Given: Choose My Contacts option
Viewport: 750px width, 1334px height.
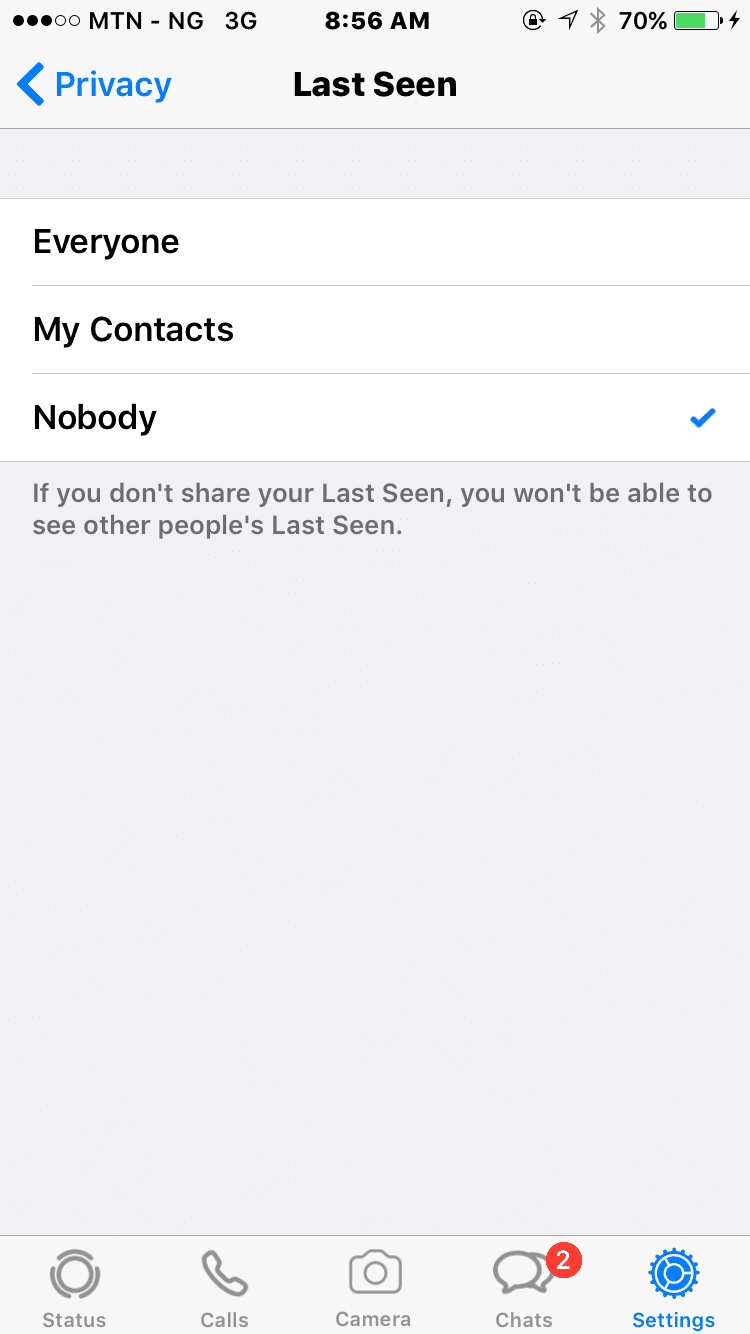Looking at the screenshot, I should [375, 330].
